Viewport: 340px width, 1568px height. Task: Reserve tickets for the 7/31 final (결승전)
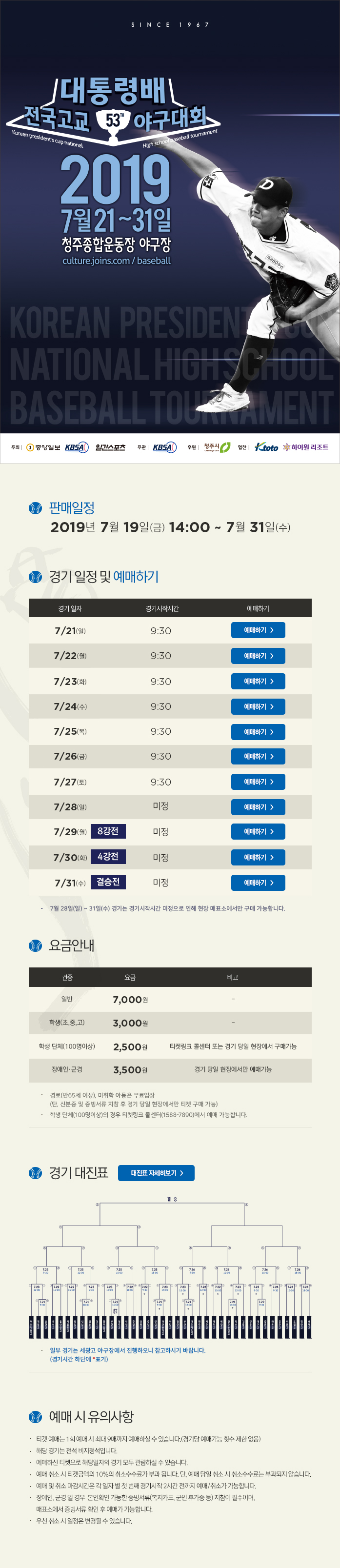click(258, 883)
